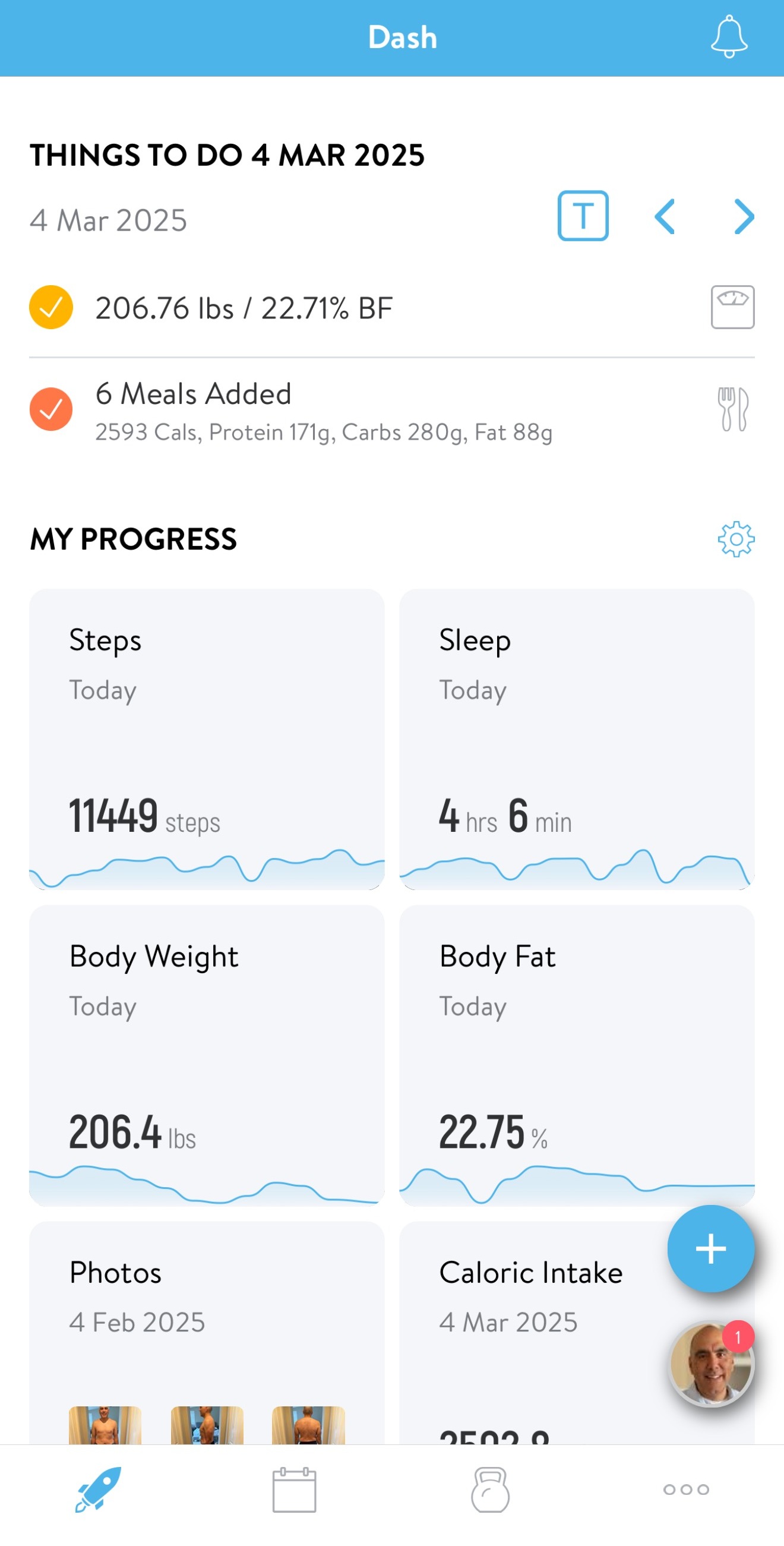The height and width of the screenshot is (1546, 784).
Task: Open My Progress settings gear
Action: (x=736, y=539)
